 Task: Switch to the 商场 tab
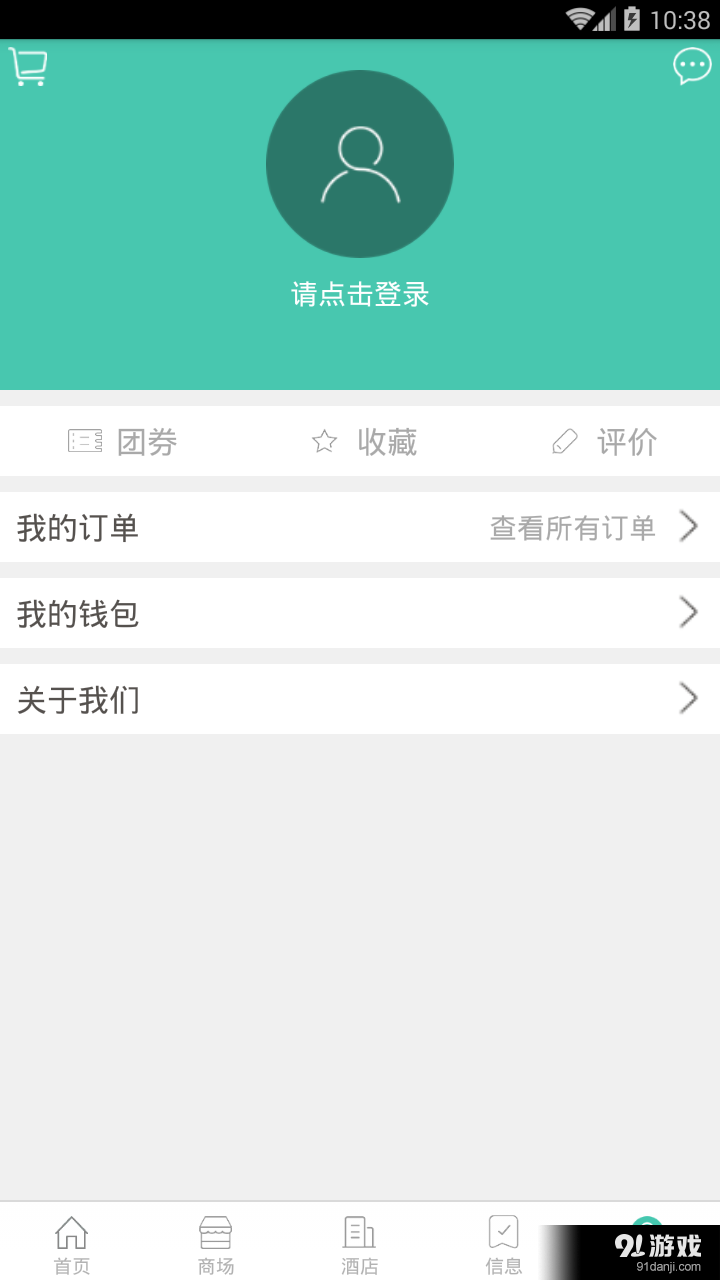(216, 1243)
